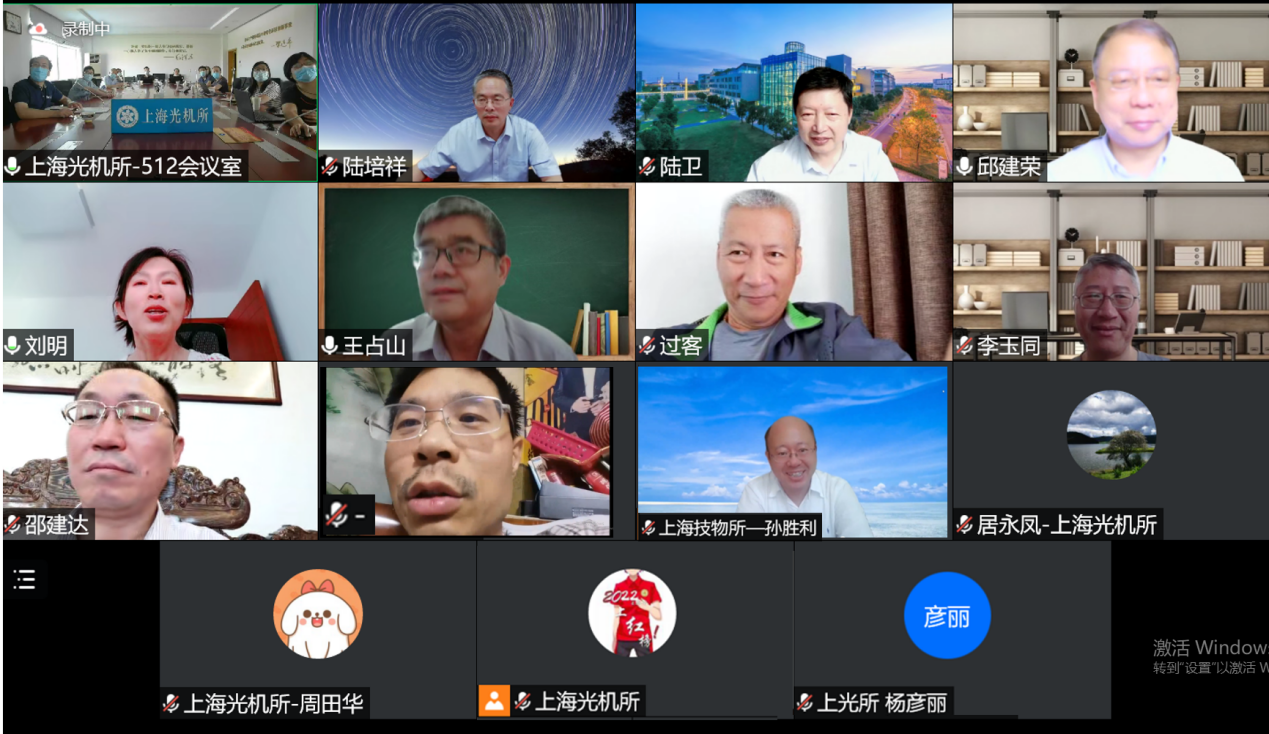Select 邵建达's video tile

click(160, 451)
